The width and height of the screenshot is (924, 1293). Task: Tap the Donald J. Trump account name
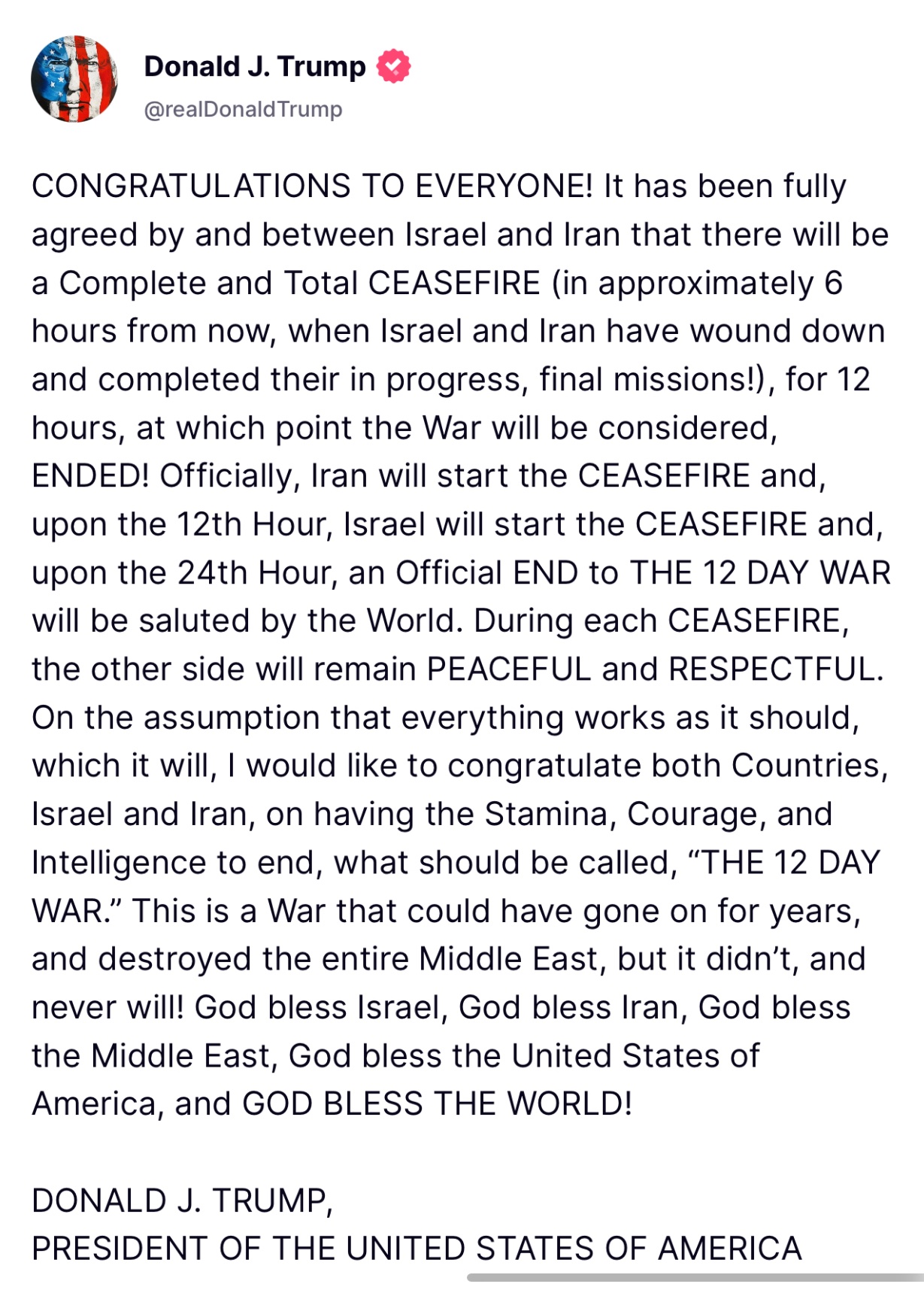[x=254, y=66]
